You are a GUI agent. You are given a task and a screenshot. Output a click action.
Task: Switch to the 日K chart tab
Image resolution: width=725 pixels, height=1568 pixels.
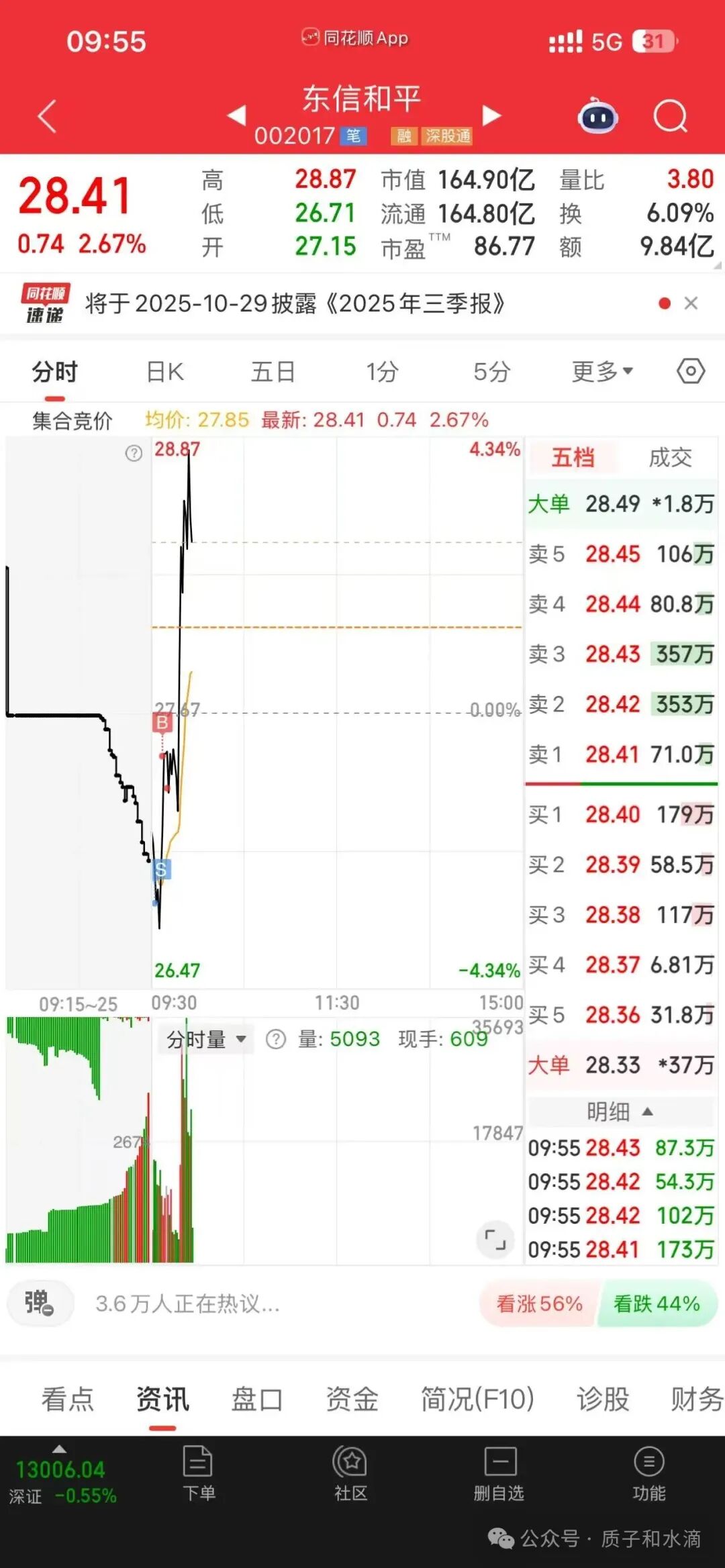click(165, 371)
